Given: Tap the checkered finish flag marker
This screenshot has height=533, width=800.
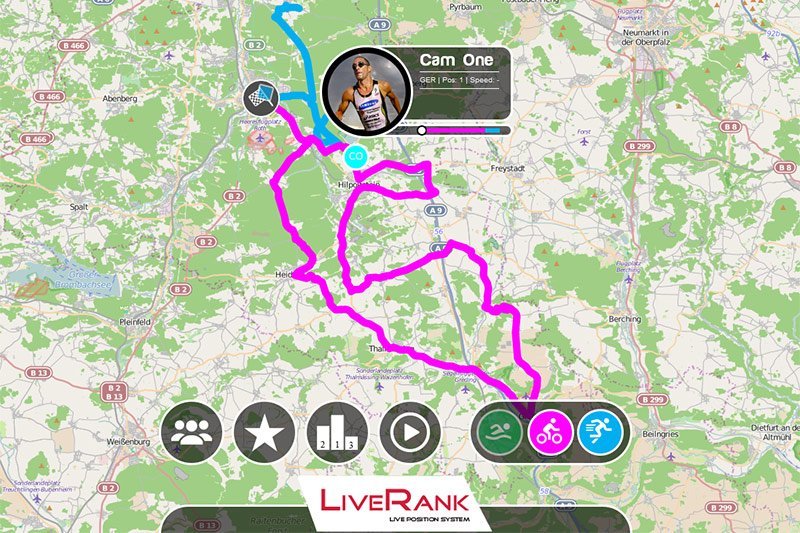Looking at the screenshot, I should click(x=259, y=98).
